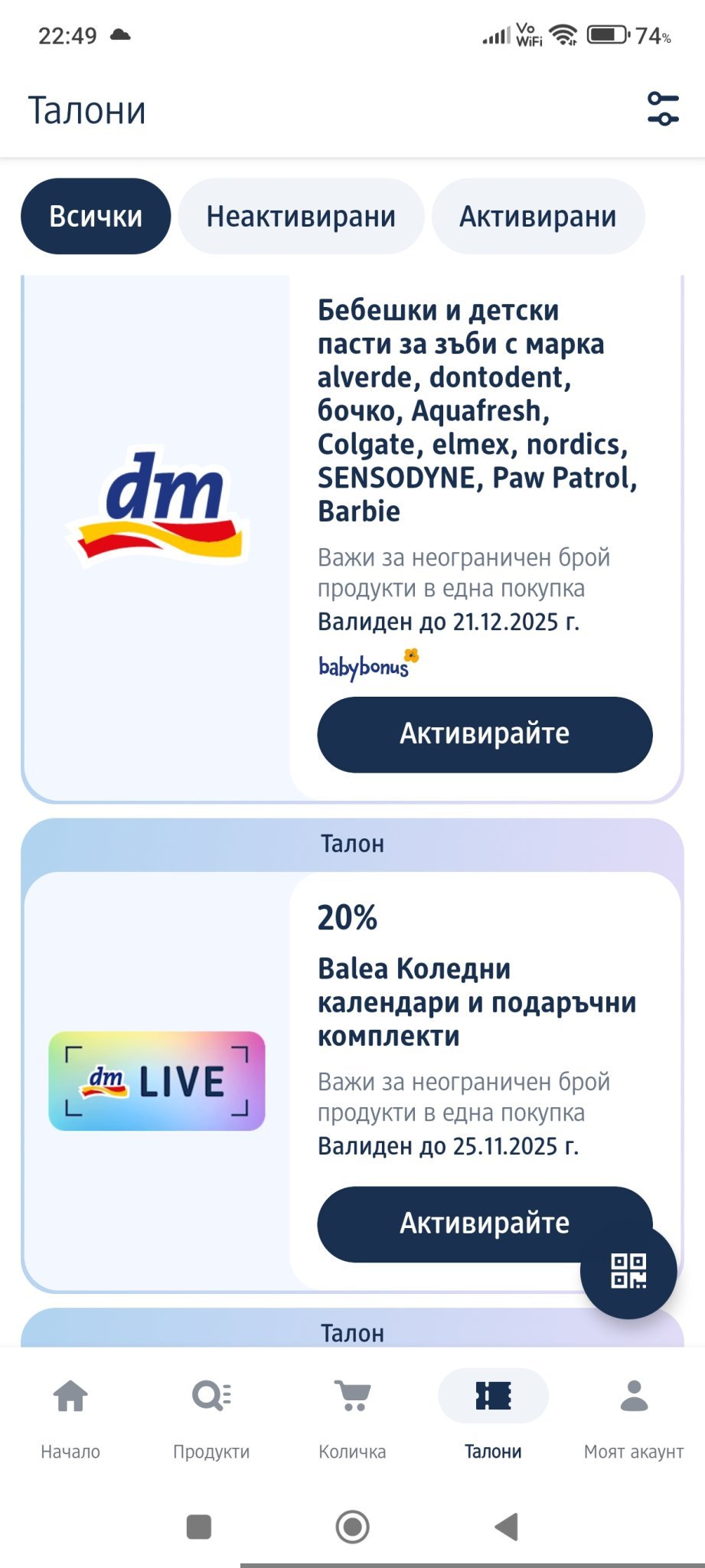Open the QR code floating button
Viewport: 705px width, 1568px height.
(628, 1271)
